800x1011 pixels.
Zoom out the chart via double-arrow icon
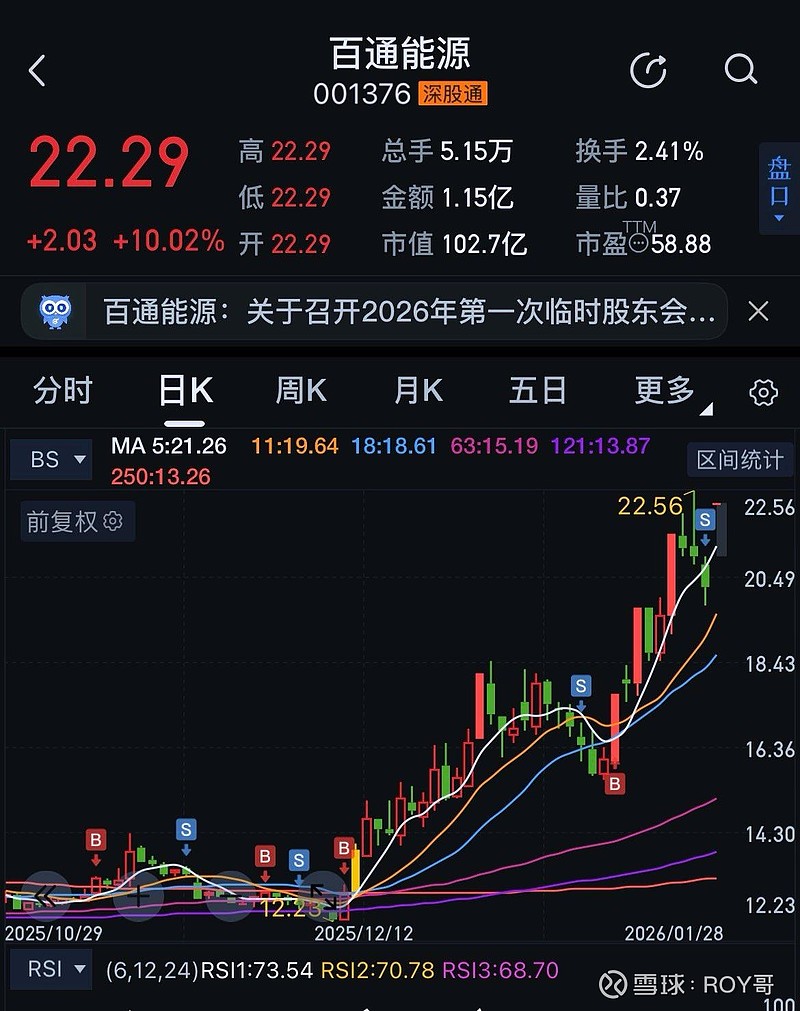[x=43, y=897]
